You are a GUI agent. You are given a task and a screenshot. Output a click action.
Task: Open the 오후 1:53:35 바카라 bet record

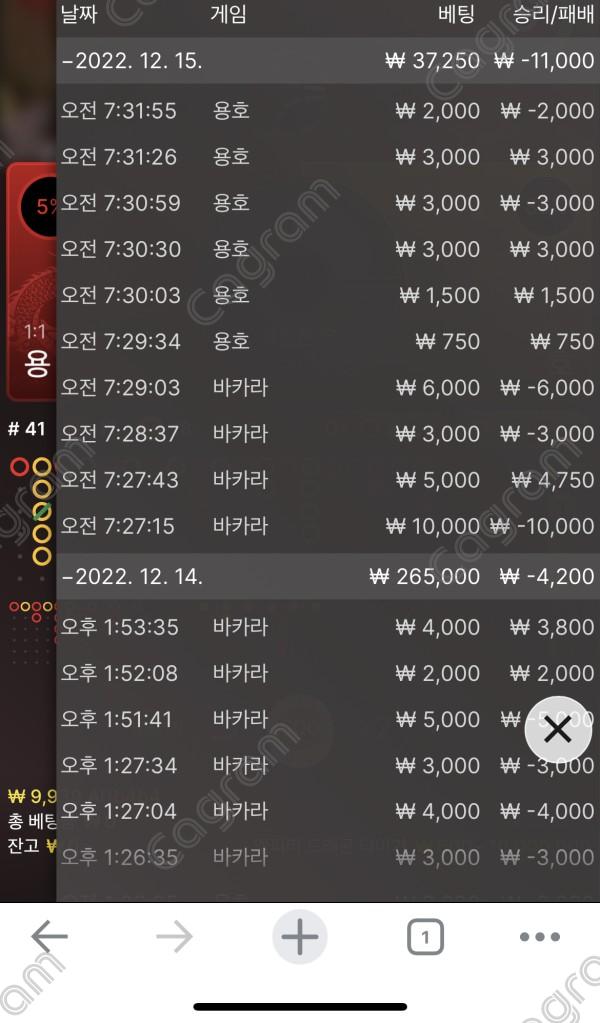click(x=327, y=627)
